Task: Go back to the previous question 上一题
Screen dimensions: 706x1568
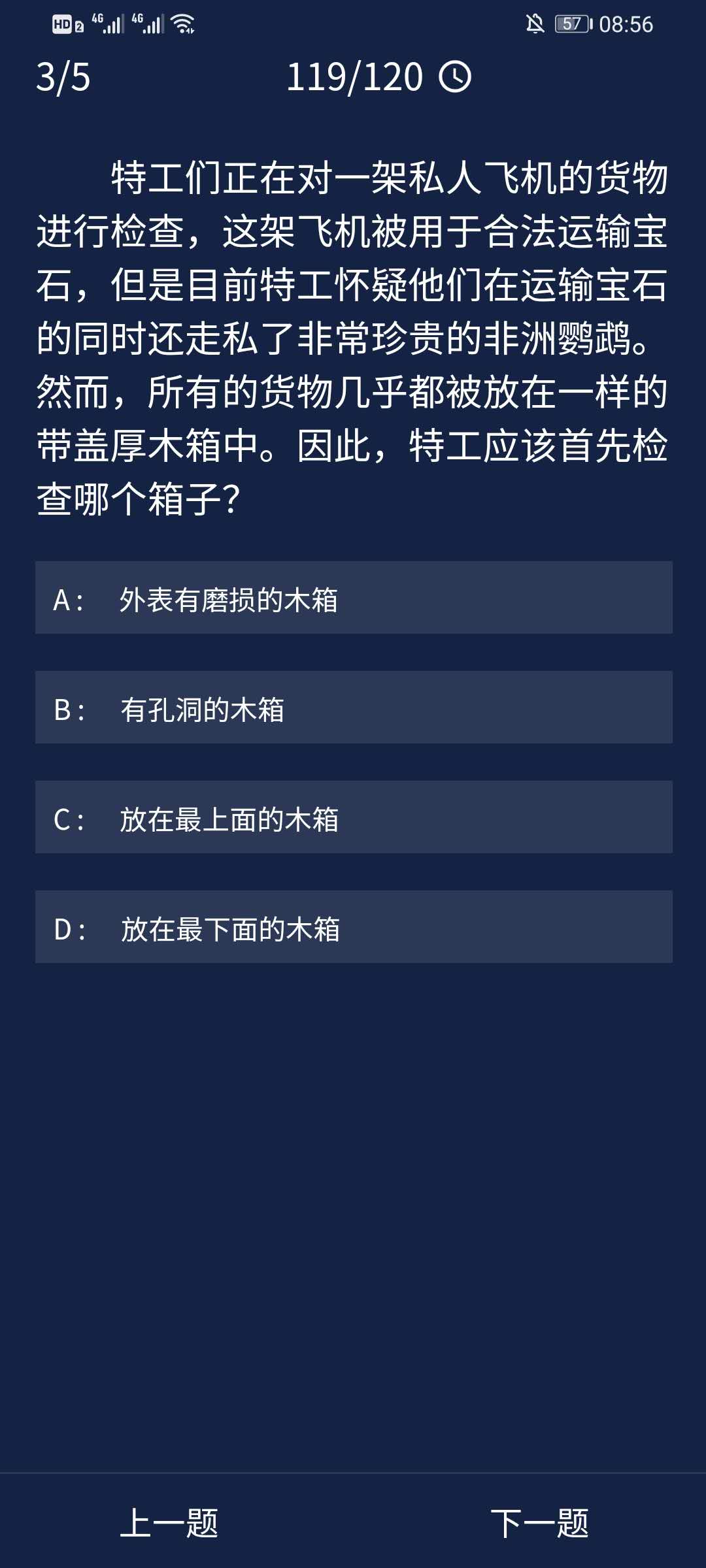Action: pos(169,1523)
